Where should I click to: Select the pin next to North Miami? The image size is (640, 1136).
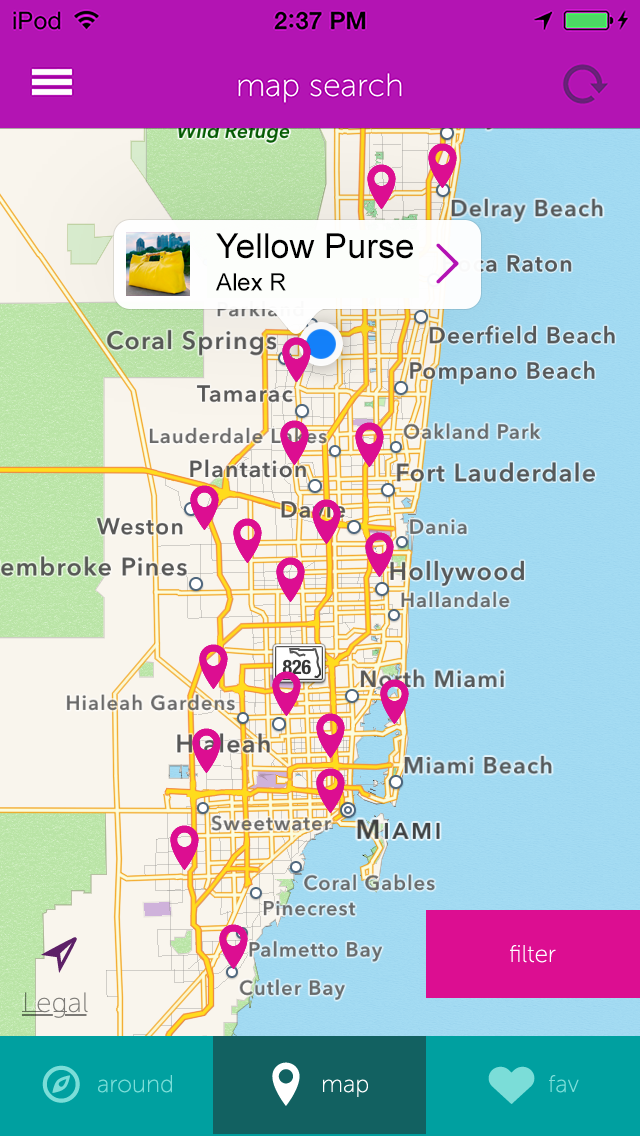coord(394,697)
